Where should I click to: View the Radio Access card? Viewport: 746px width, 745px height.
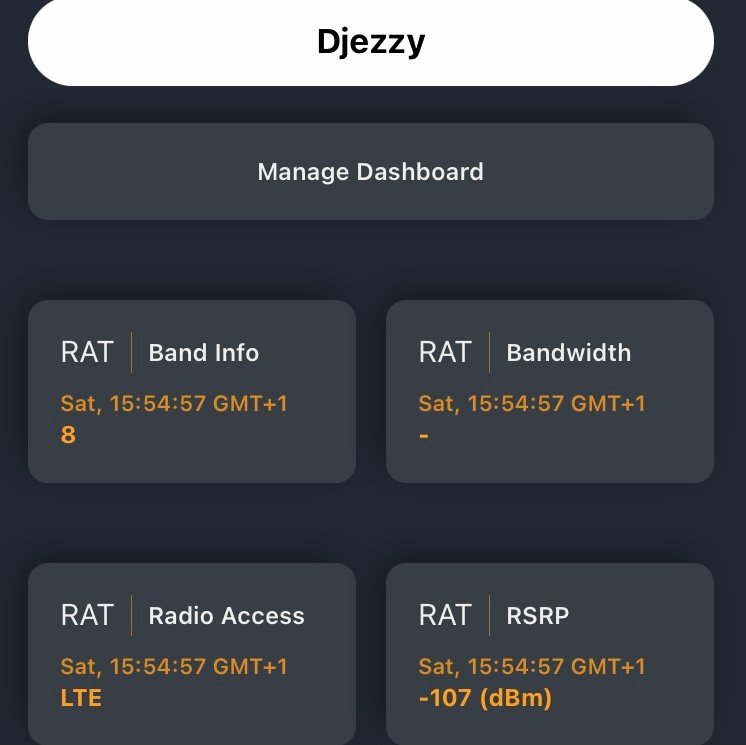click(x=192, y=654)
